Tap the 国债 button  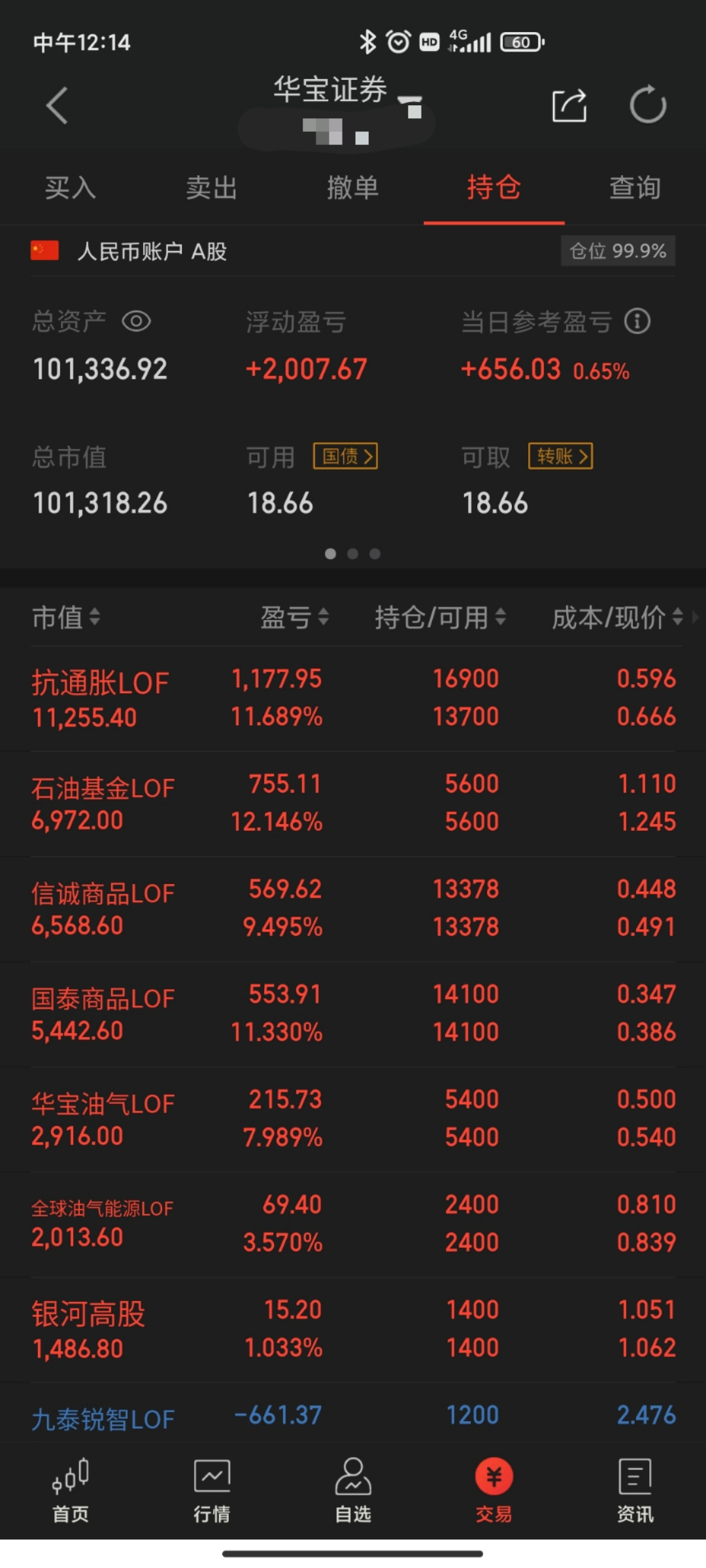point(346,456)
